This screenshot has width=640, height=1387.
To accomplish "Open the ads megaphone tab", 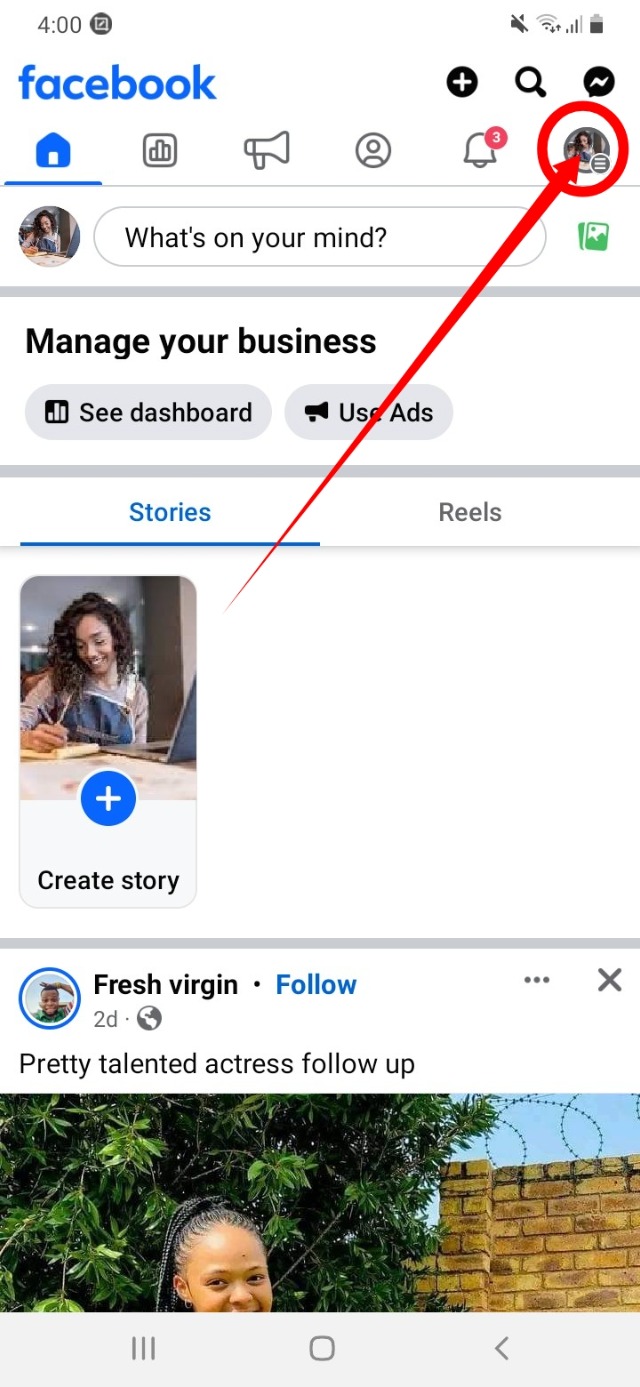I will pyautogui.click(x=267, y=151).
